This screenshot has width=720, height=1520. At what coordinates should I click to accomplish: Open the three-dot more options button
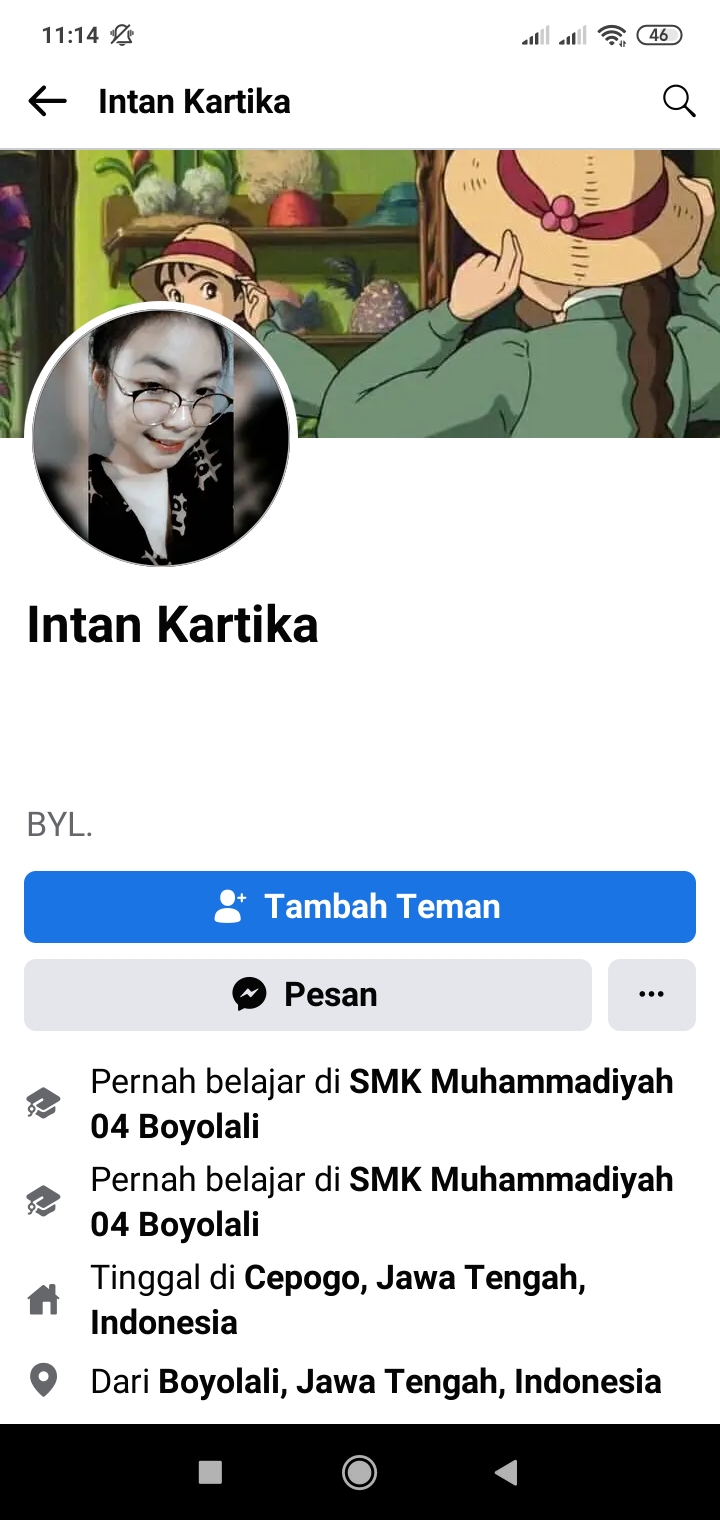(x=651, y=995)
